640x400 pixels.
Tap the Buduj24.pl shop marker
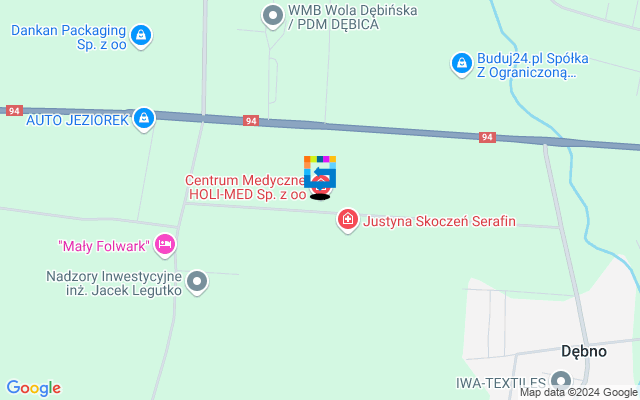click(461, 64)
